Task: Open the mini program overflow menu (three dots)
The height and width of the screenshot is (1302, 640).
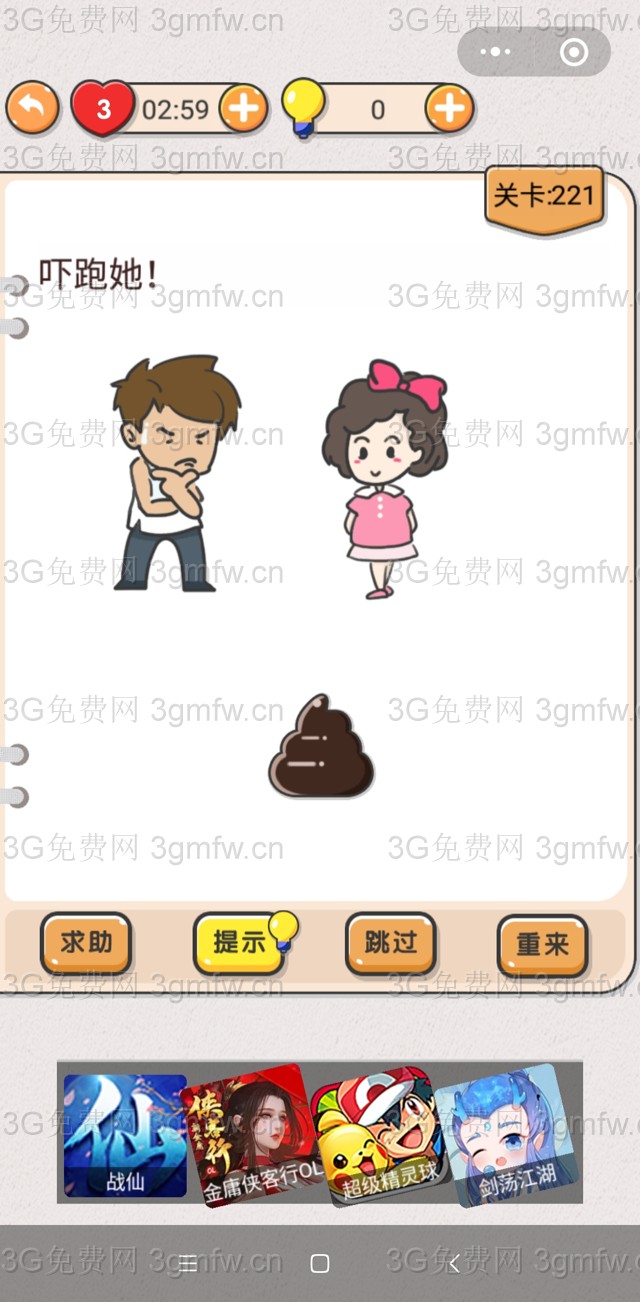Action: (495, 52)
